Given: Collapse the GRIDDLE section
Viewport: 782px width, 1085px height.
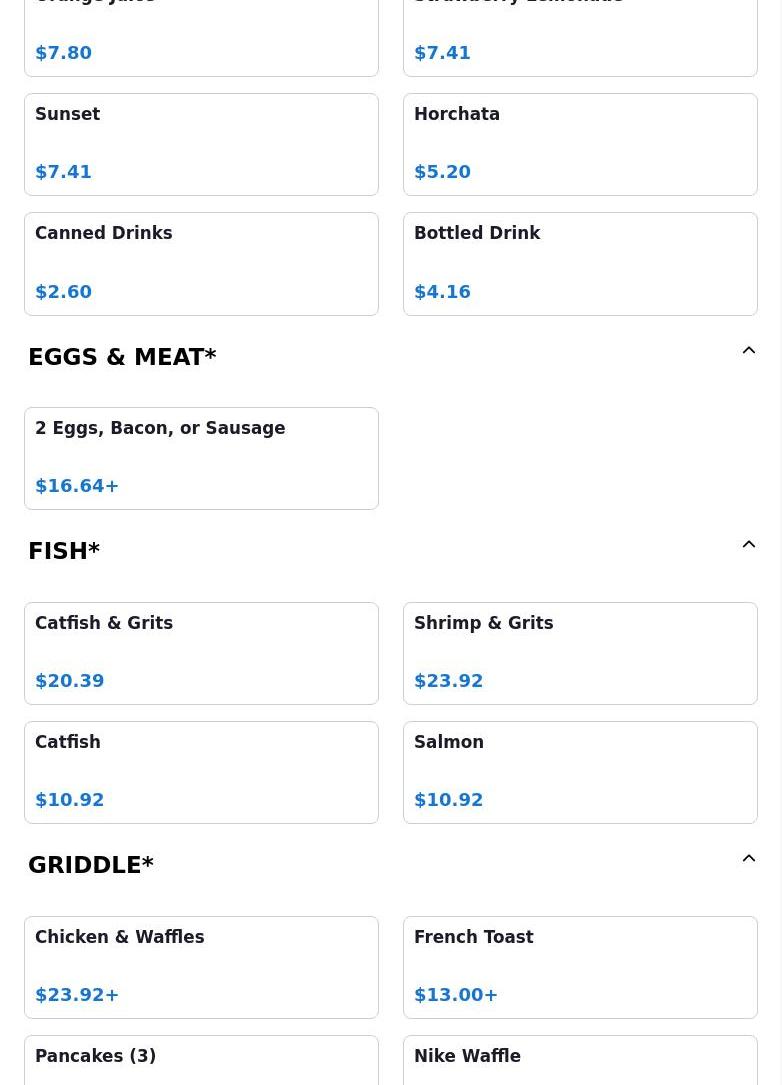Looking at the screenshot, I should (748, 859).
